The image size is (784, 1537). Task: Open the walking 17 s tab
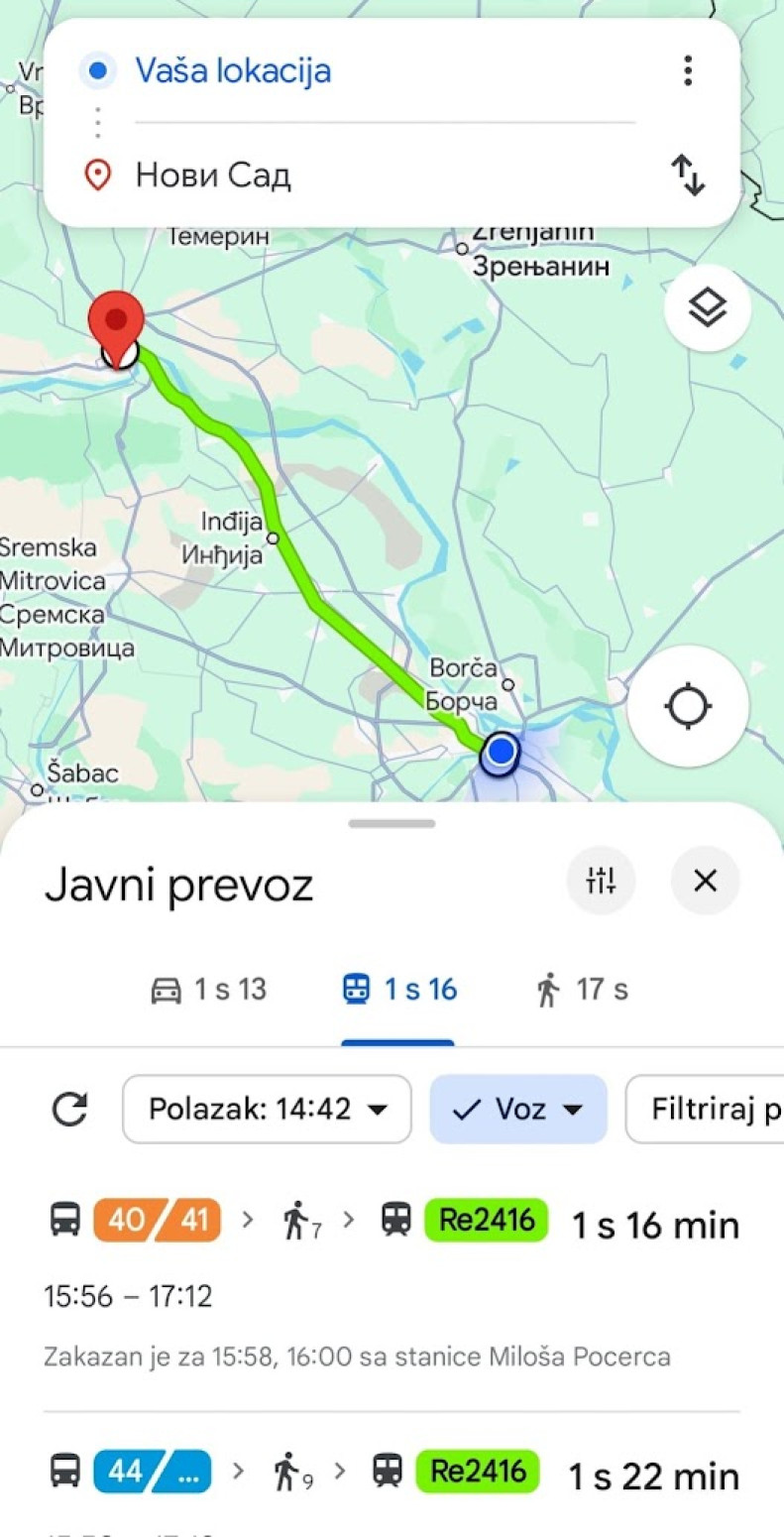pyautogui.click(x=580, y=988)
